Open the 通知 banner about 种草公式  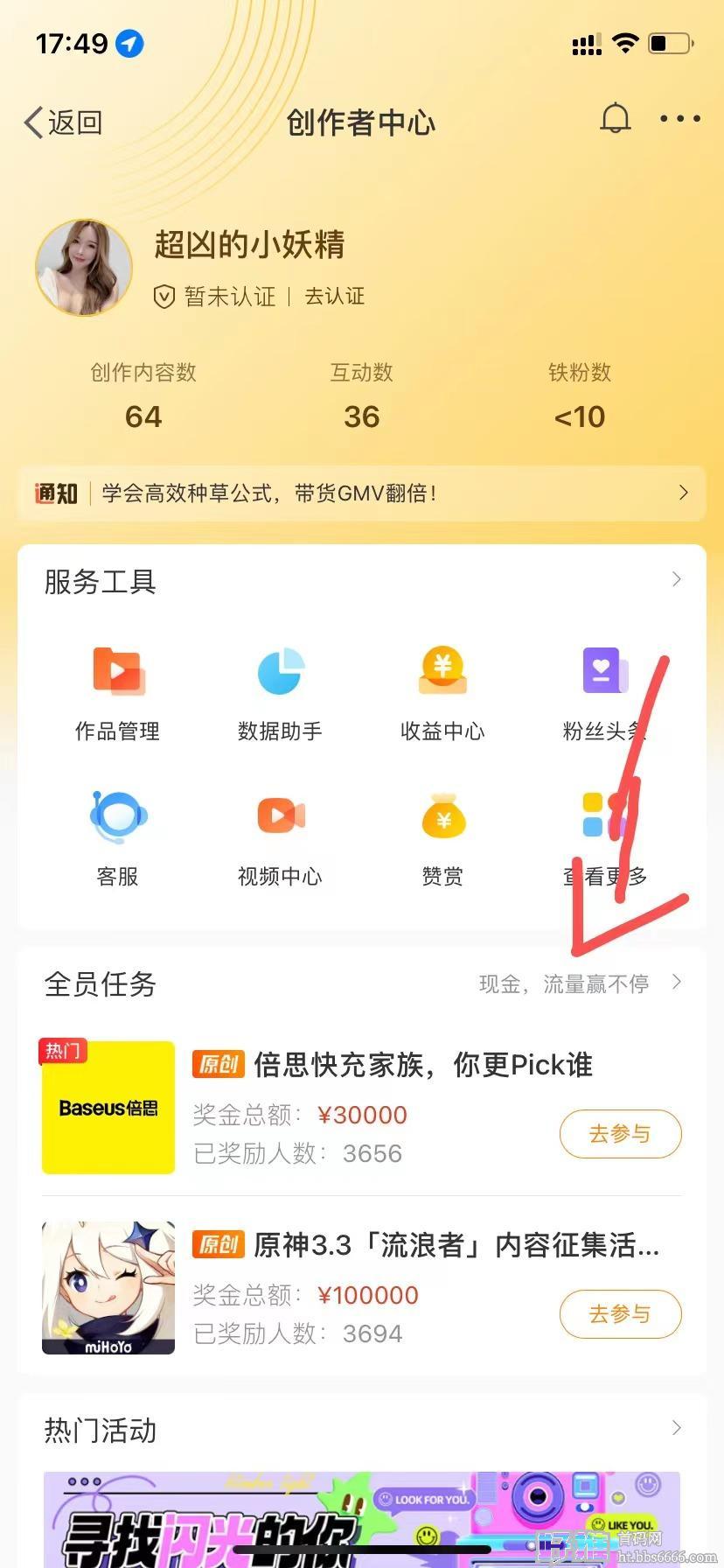tap(361, 493)
